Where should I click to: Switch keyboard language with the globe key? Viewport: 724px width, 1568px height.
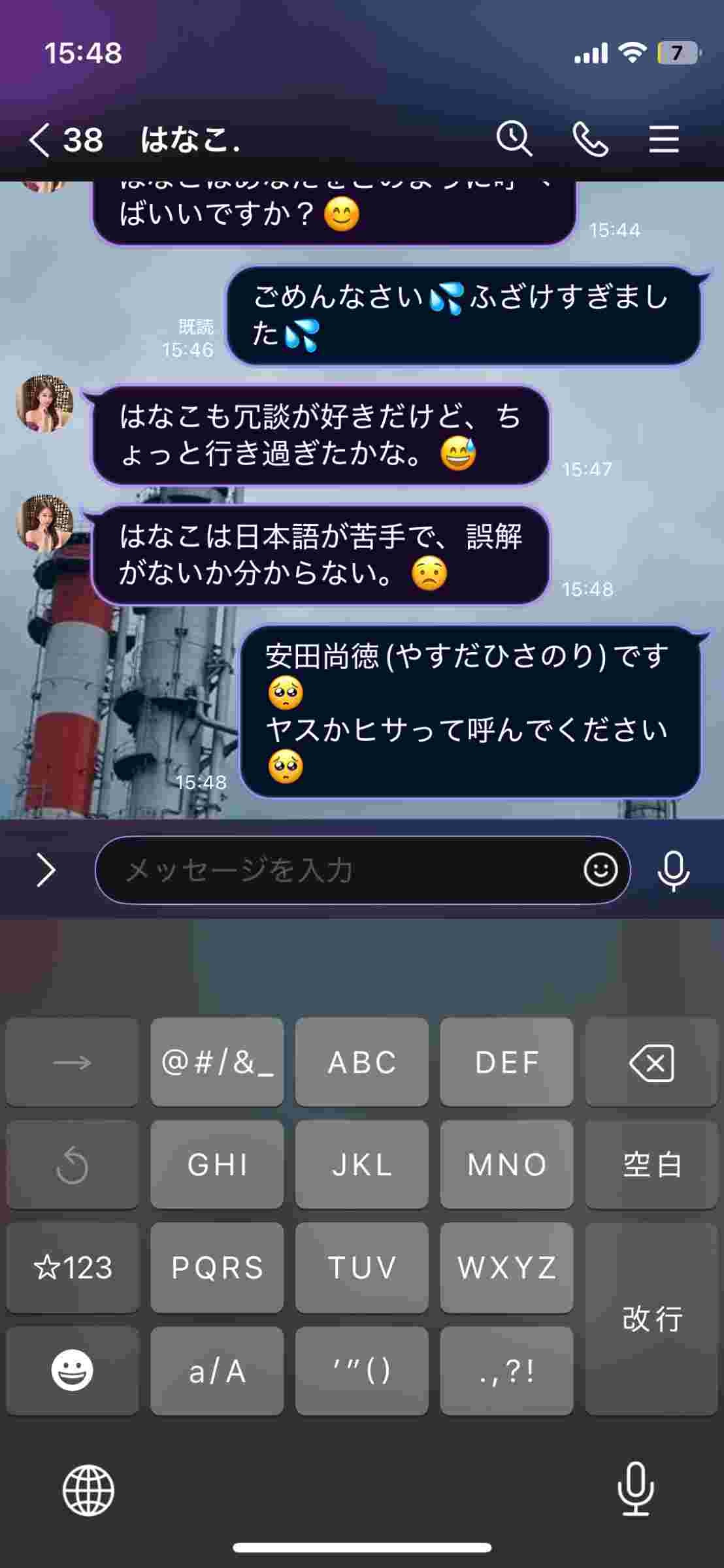(88, 1490)
